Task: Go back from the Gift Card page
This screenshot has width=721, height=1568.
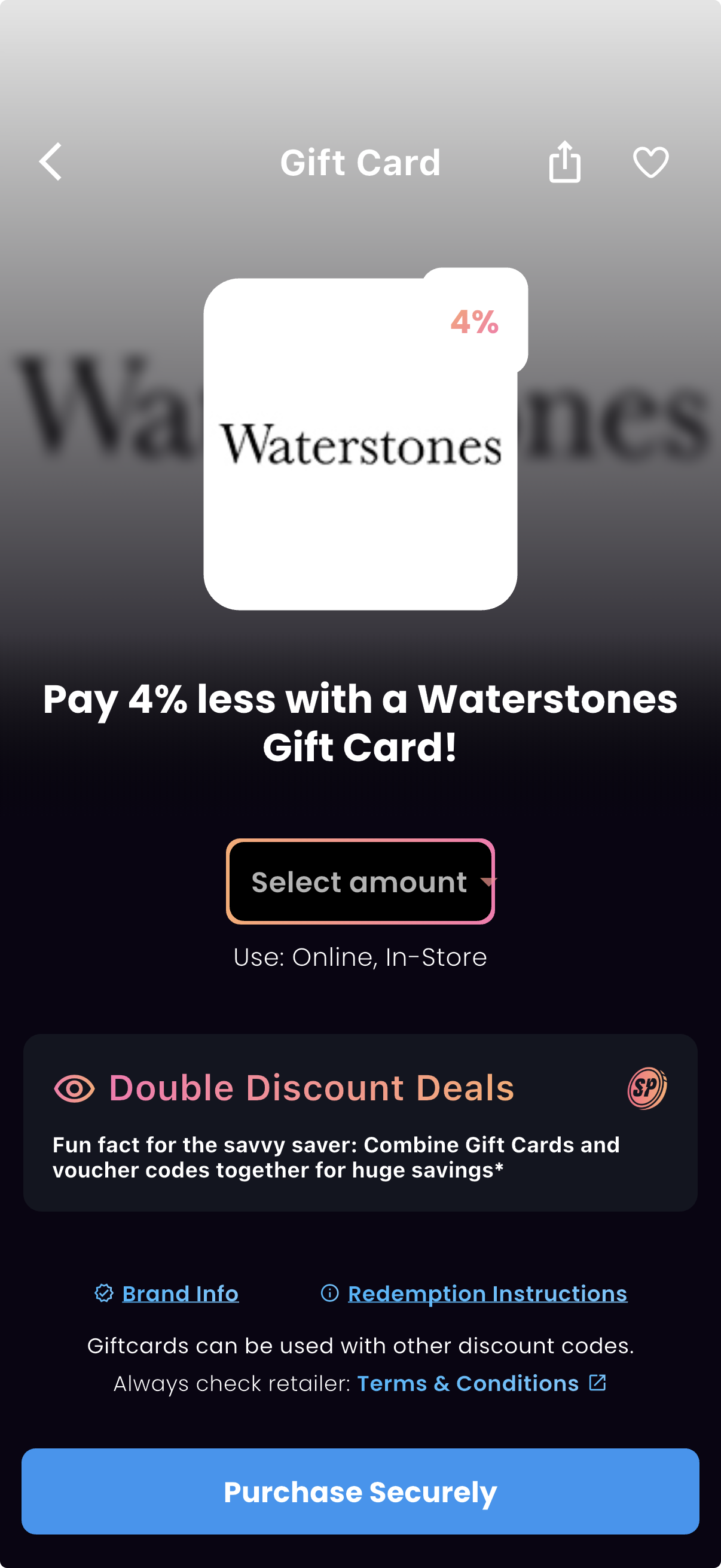Action: pos(50,162)
